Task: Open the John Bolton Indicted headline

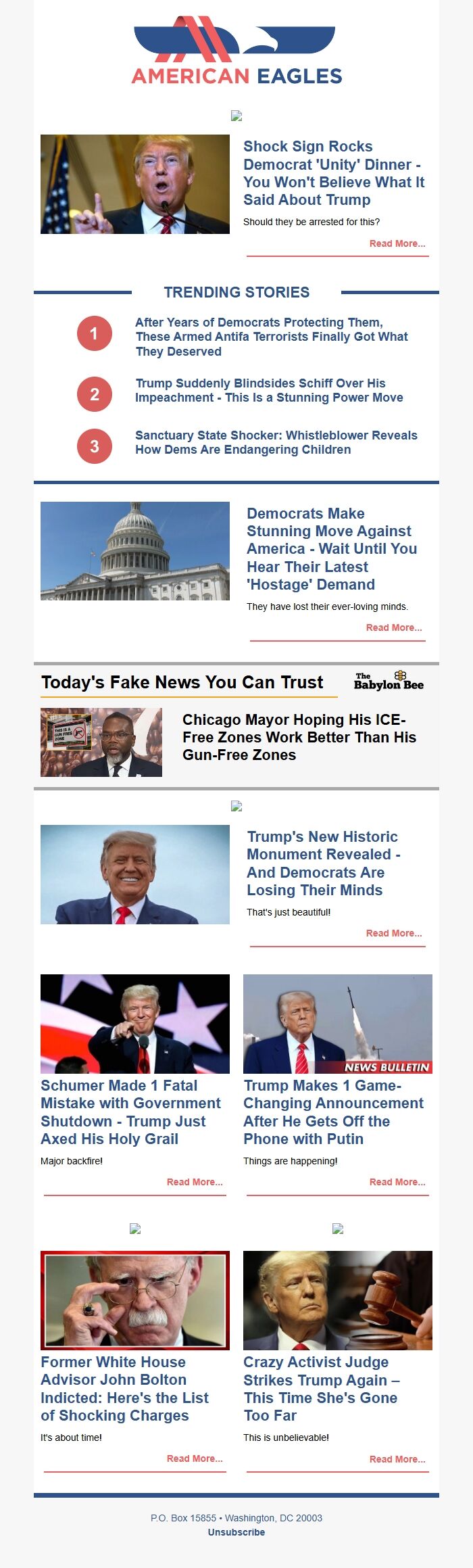Action: (124, 1389)
